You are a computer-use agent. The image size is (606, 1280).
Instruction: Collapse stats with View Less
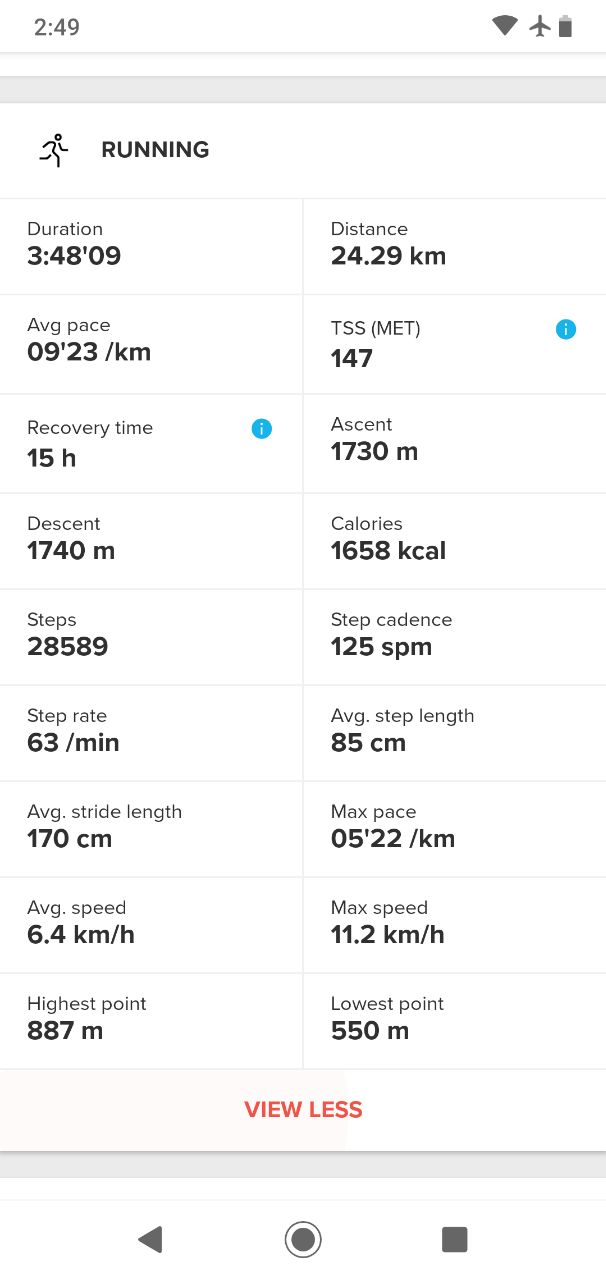303,1110
